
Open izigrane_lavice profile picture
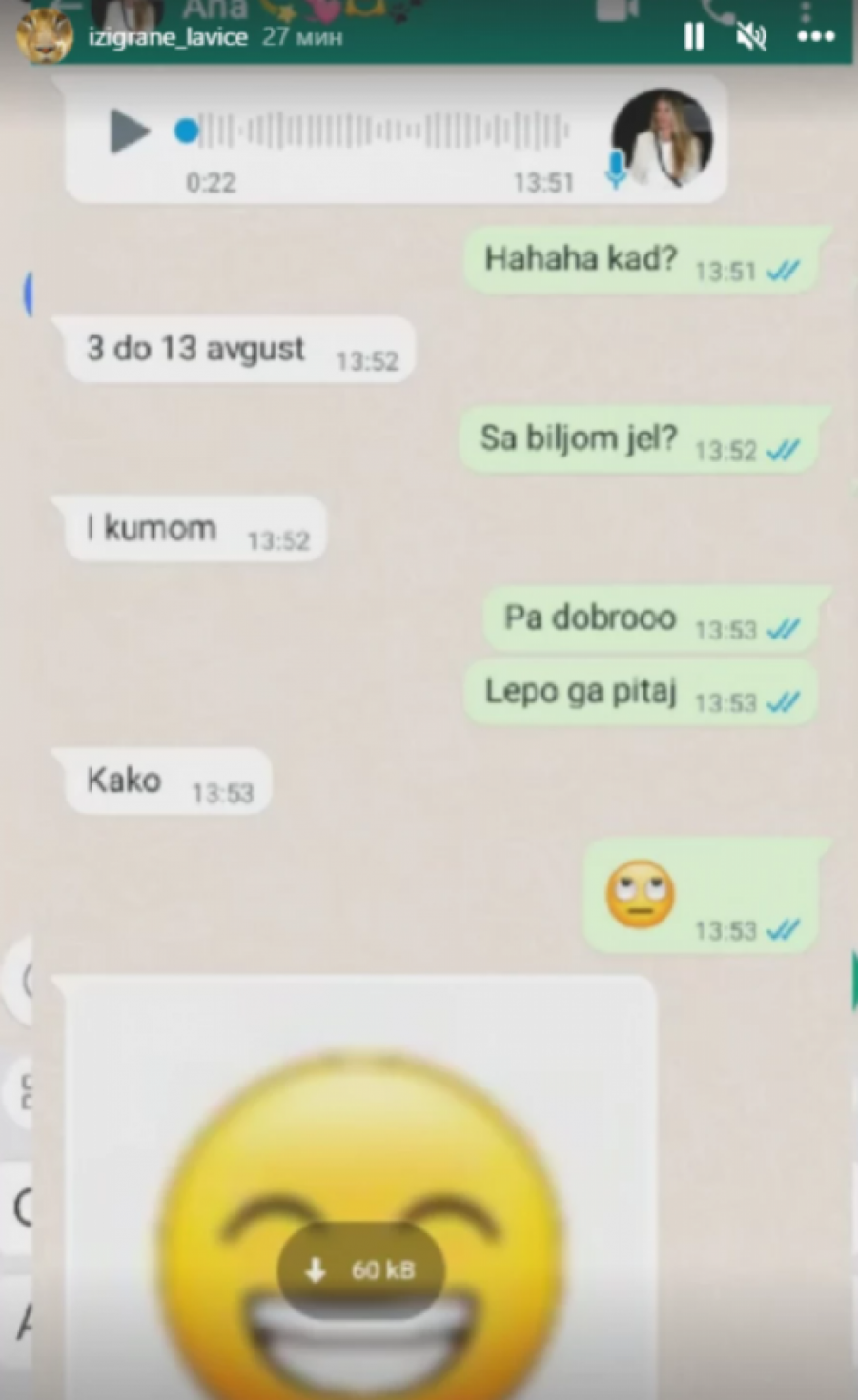point(43,36)
